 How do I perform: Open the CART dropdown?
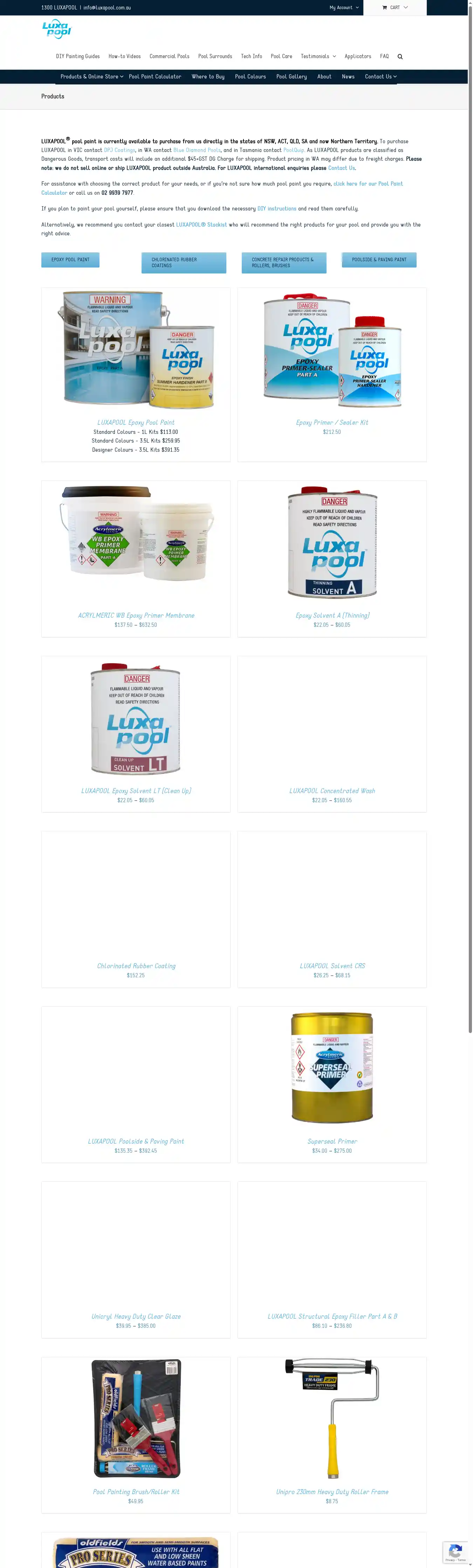coord(395,8)
